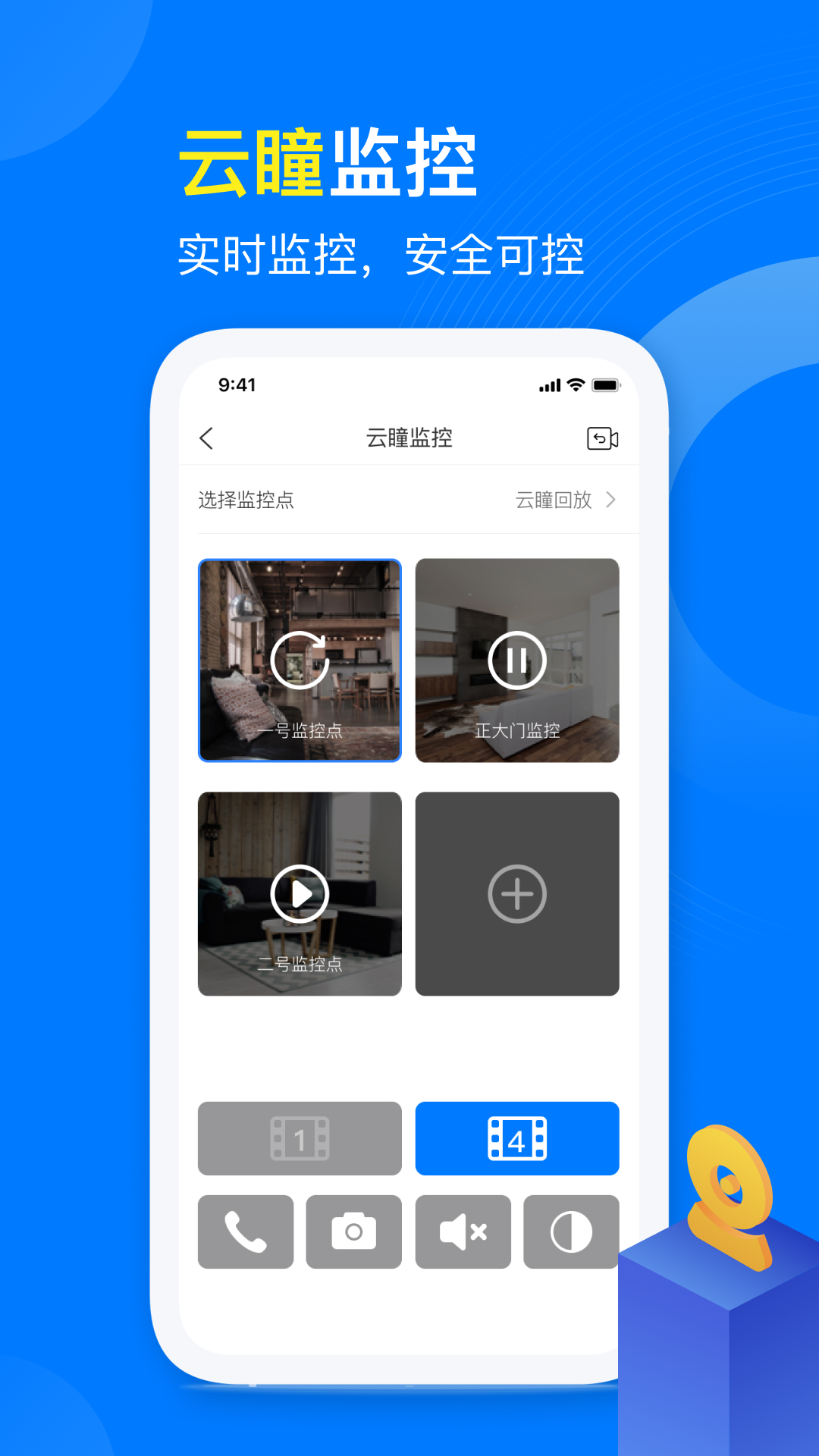This screenshot has width=819, height=1456.
Task: Open the 选择监控点 section
Action: [244, 500]
